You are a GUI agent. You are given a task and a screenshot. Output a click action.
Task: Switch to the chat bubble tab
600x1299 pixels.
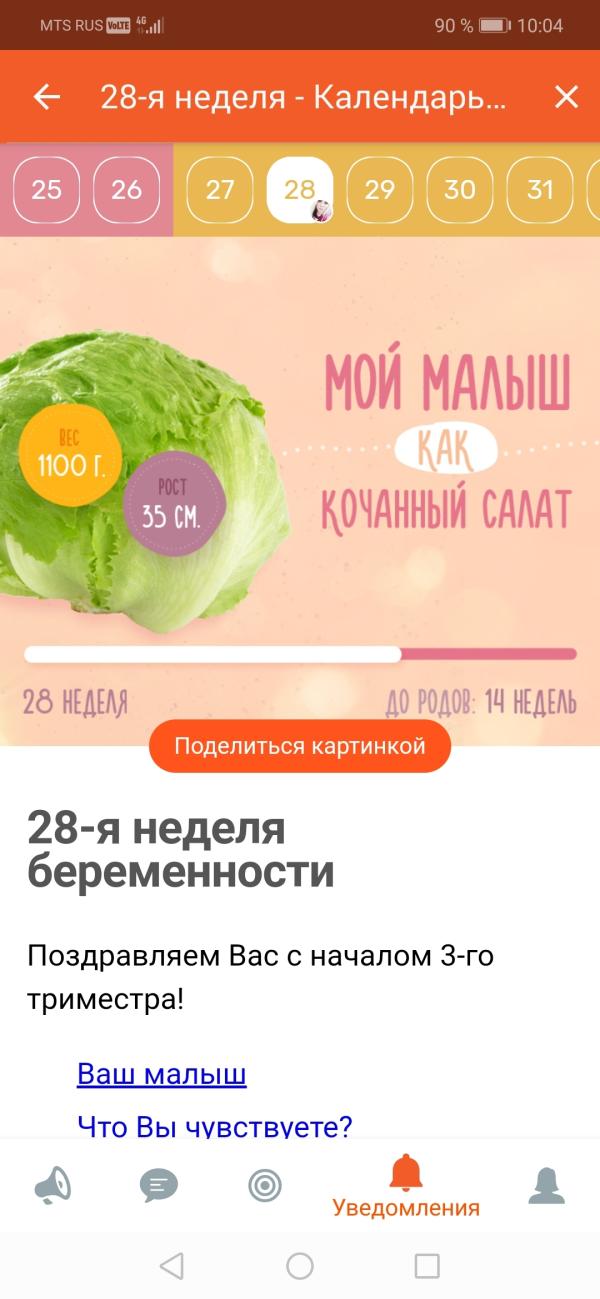[159, 1186]
